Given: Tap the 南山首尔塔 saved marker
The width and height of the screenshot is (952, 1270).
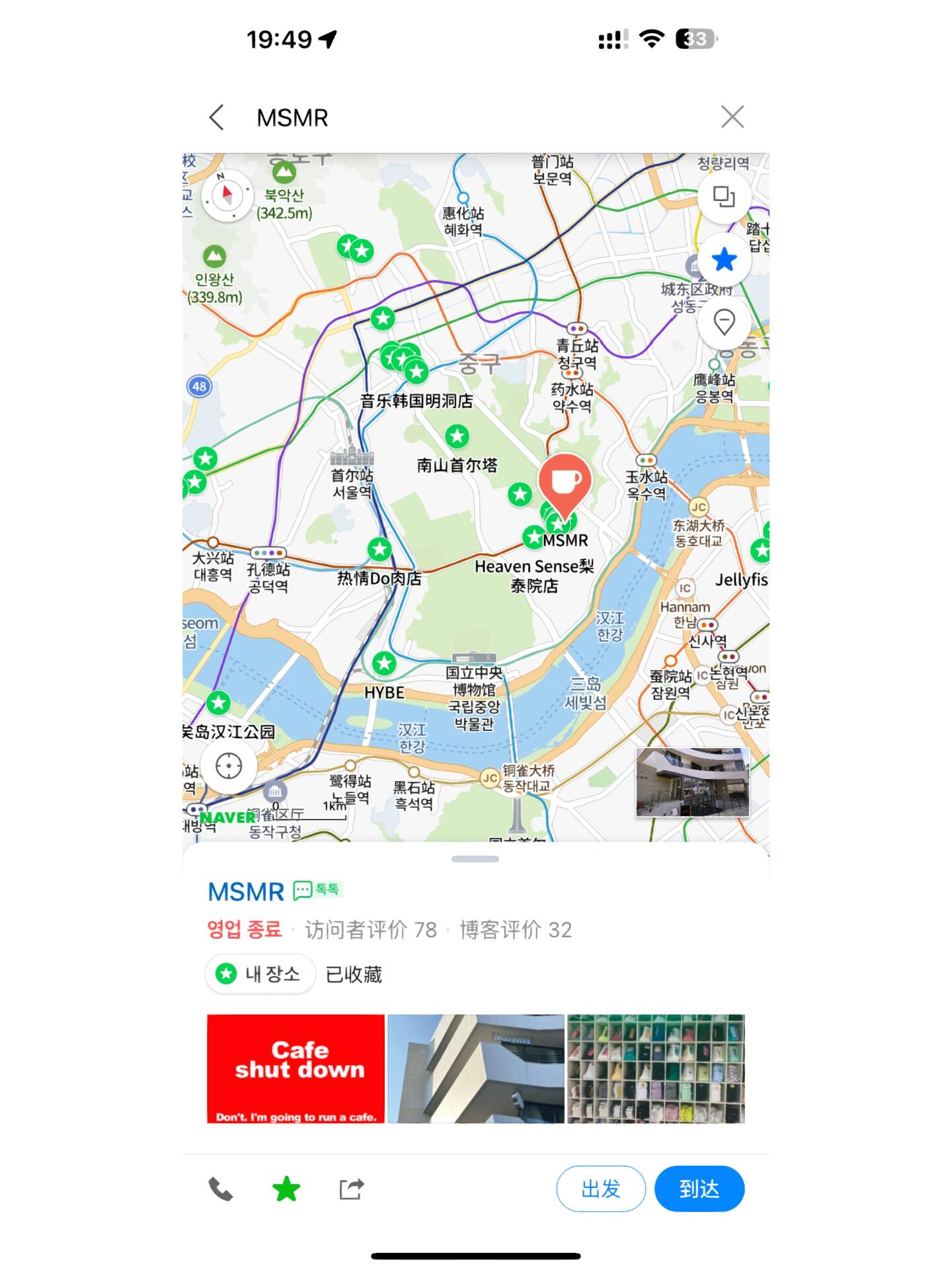Looking at the screenshot, I should 457,437.
